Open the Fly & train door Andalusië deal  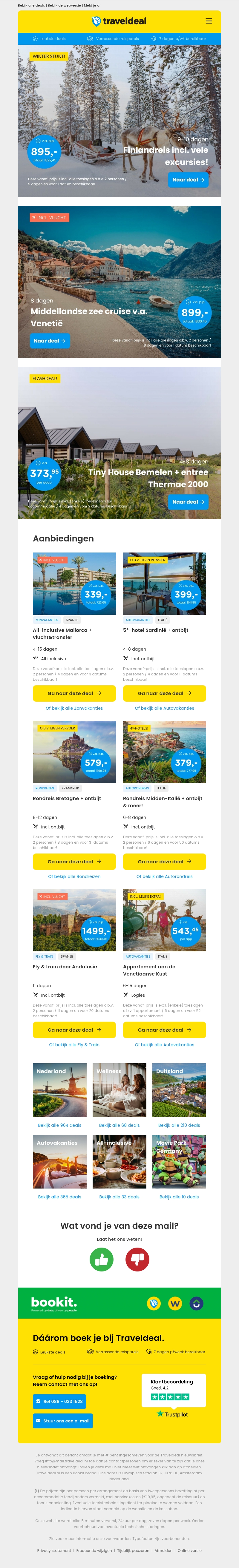(74, 1030)
